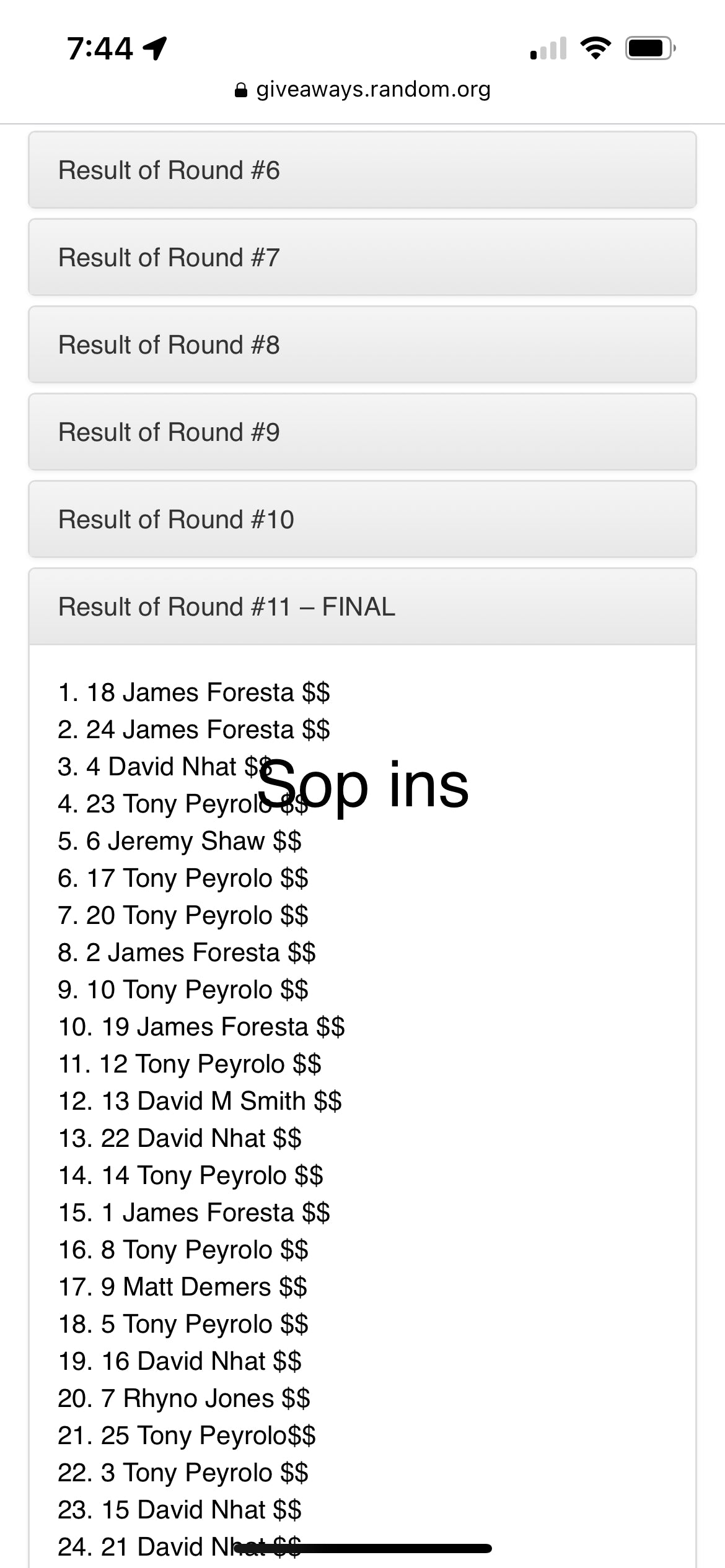The width and height of the screenshot is (725, 1568).
Task: Collapse Result of Round #11 – FINAL
Action: pos(362,607)
